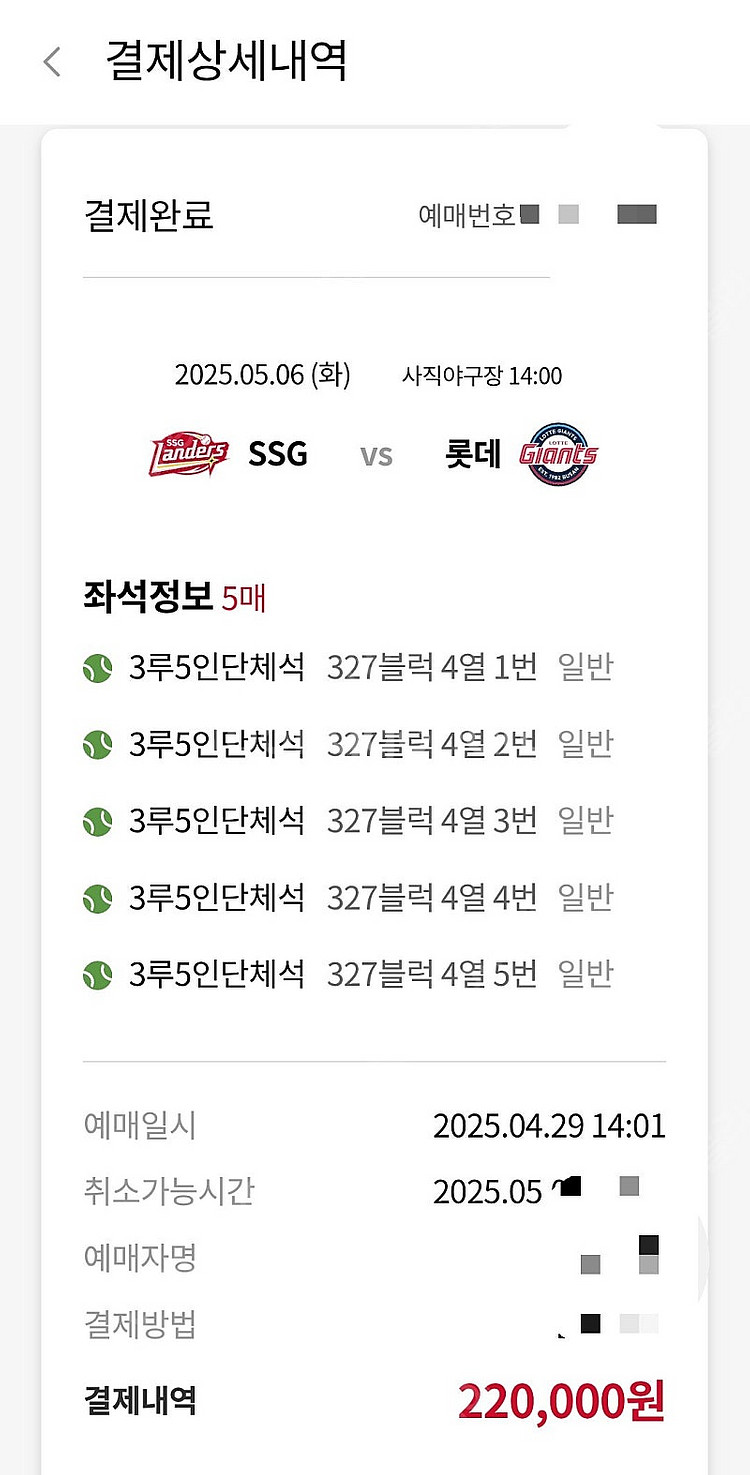Go back from payment details page
Screen dimensions: 750x1475
coord(52,62)
